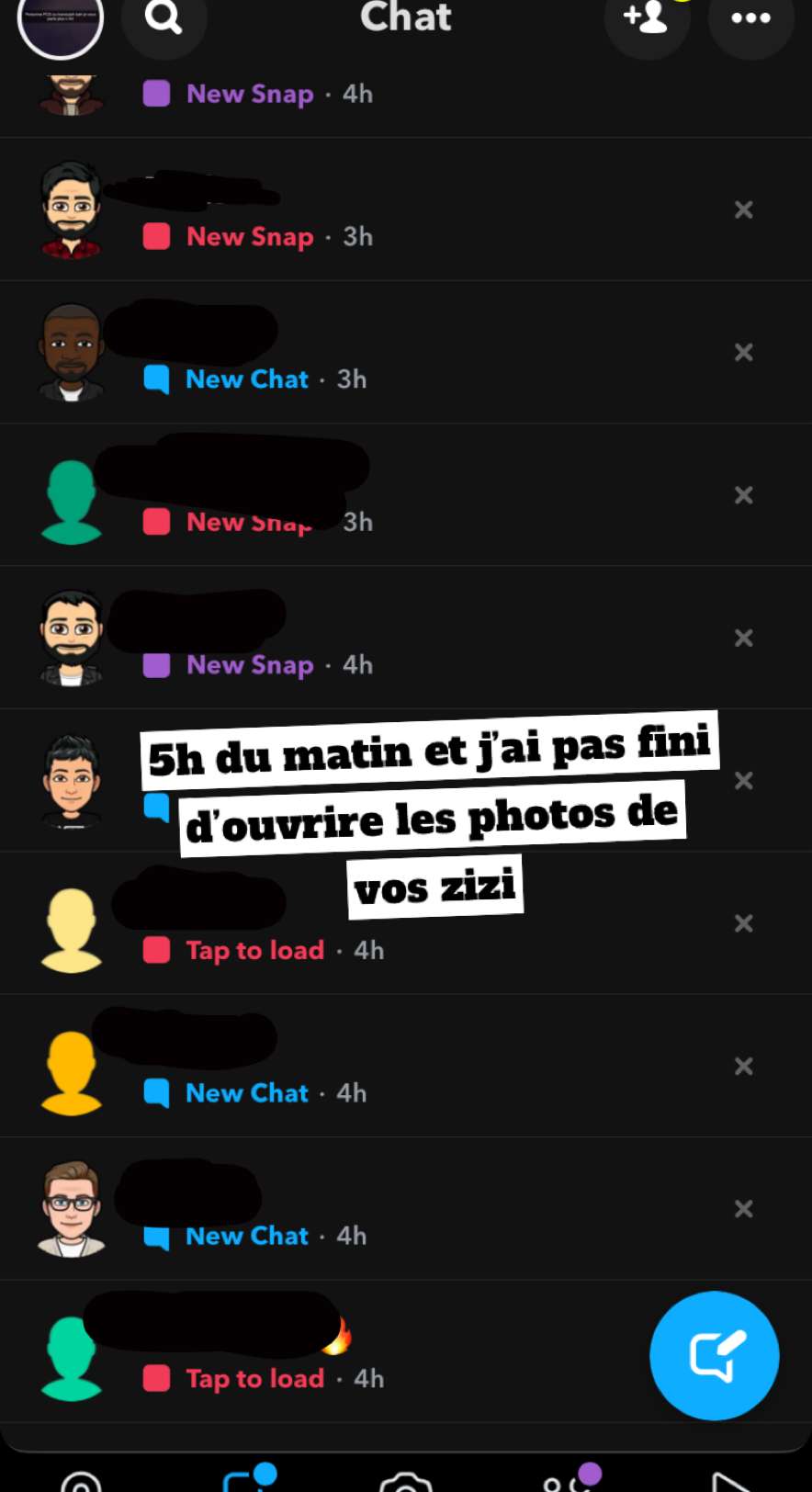Image resolution: width=812 pixels, height=1492 pixels.
Task: Open the search magnifier icon
Action: coord(164,17)
